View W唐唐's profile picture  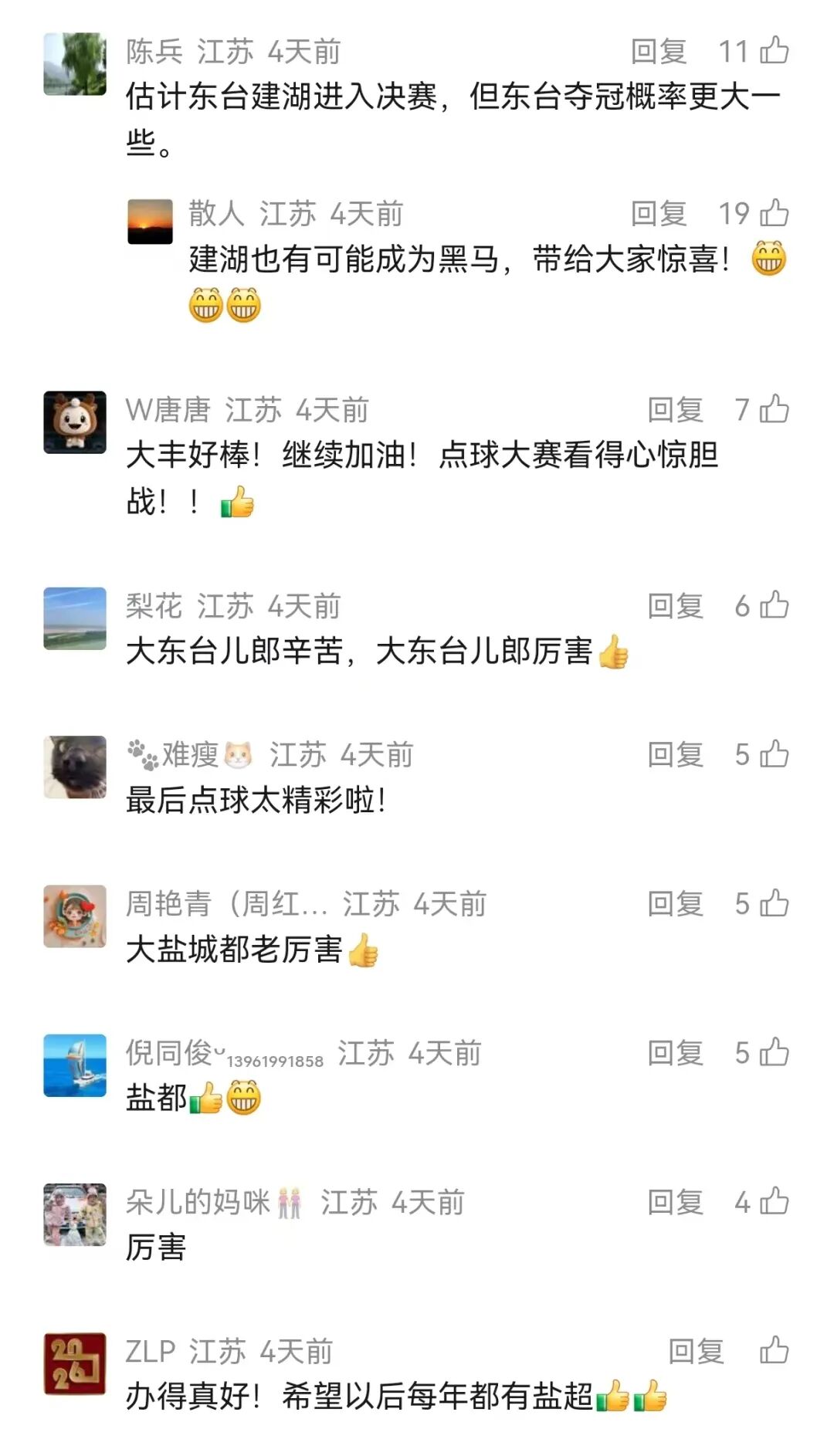click(75, 422)
